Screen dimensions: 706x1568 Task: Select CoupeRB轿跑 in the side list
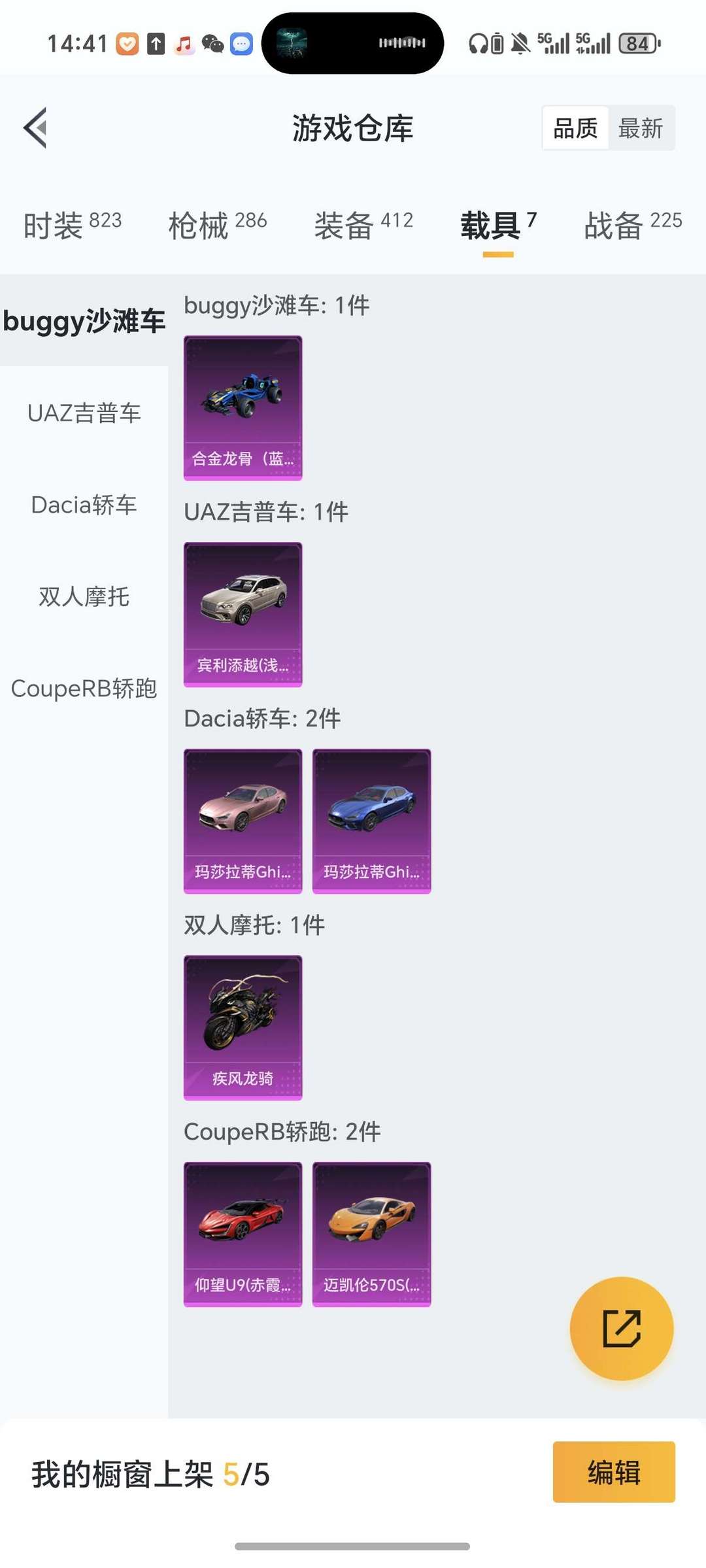pos(84,689)
